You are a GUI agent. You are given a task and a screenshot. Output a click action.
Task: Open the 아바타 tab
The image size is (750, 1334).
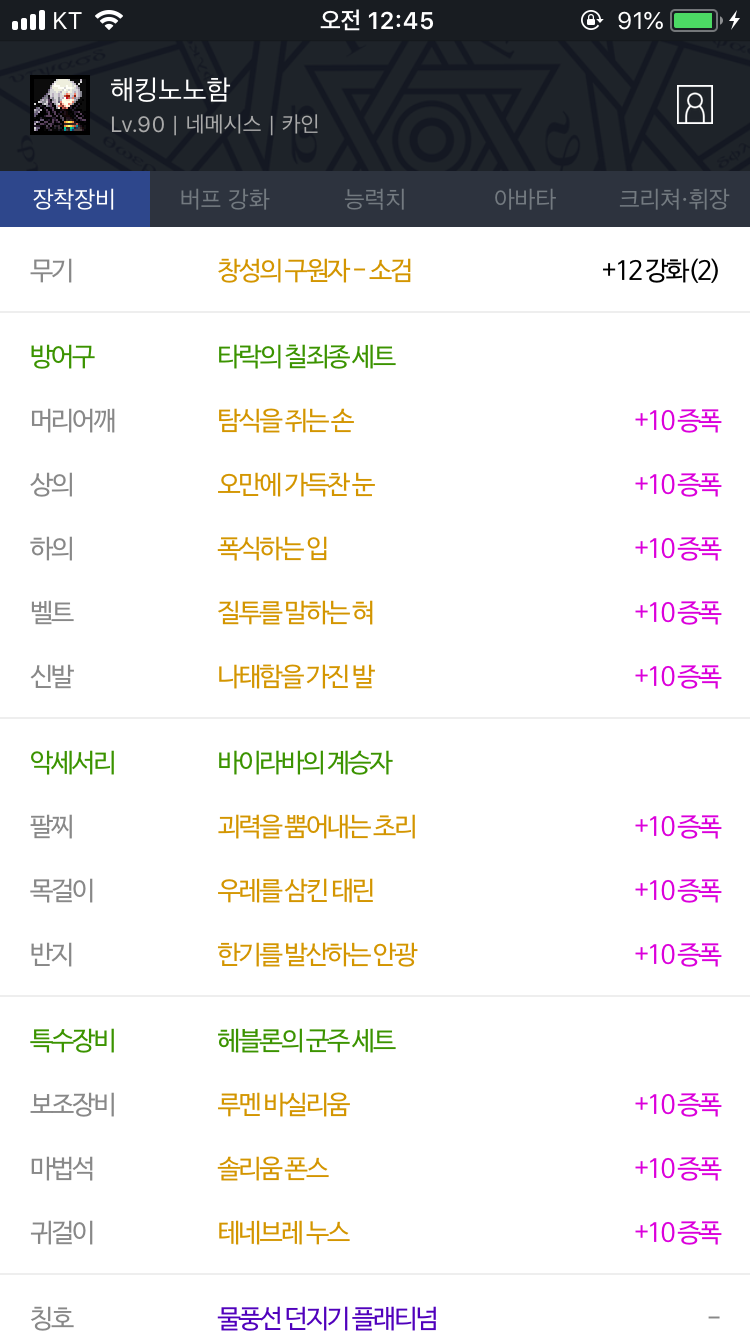click(525, 199)
